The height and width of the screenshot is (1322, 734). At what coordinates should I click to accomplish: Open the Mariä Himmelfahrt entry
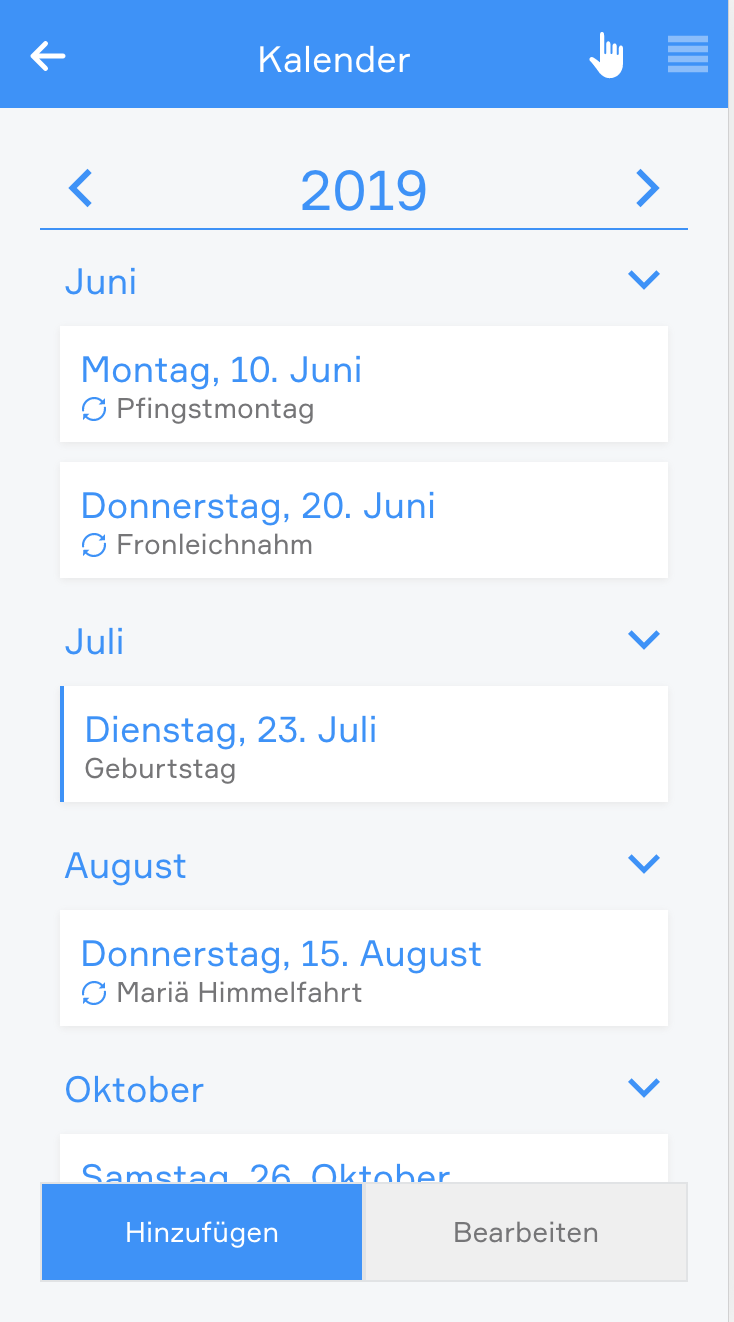pos(363,968)
